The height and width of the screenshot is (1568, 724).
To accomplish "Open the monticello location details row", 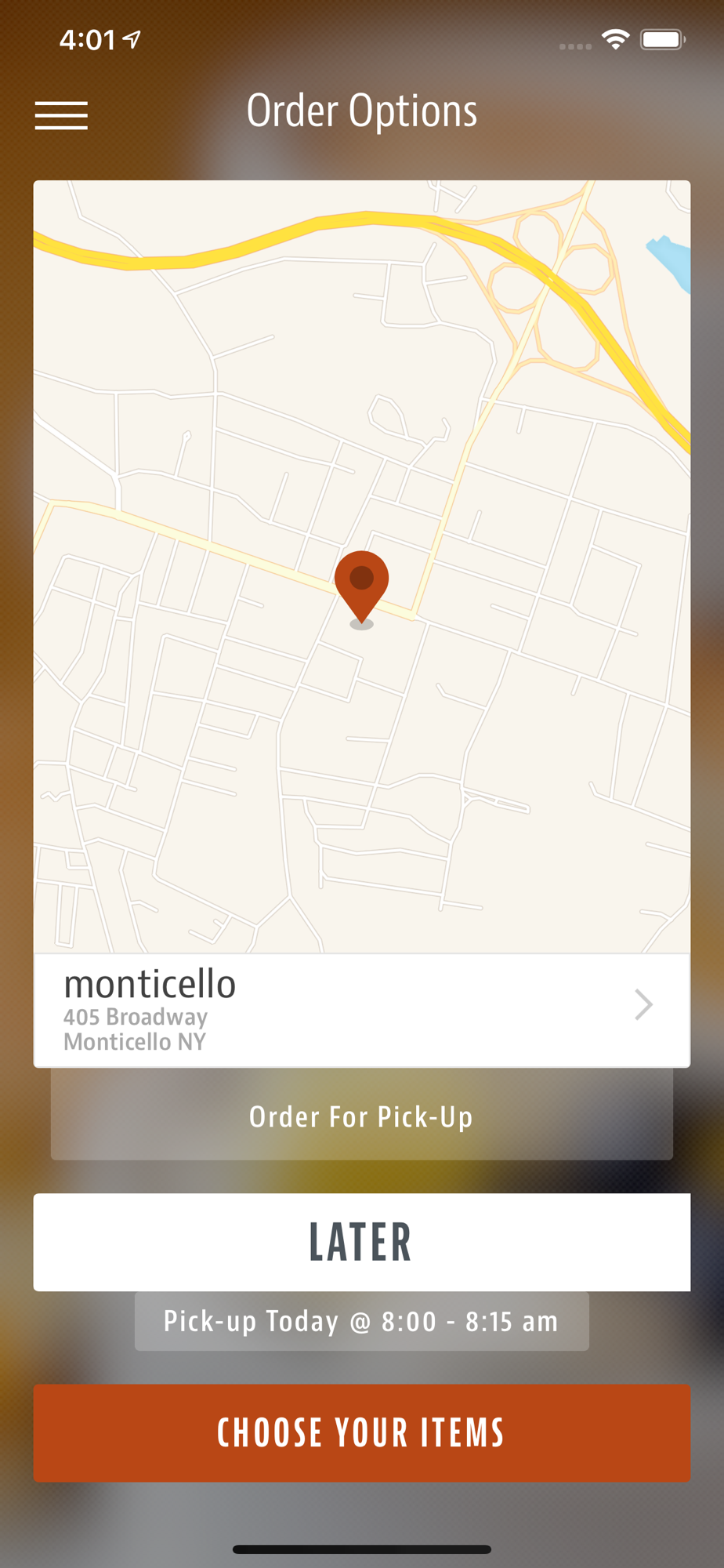I will coord(361,1009).
